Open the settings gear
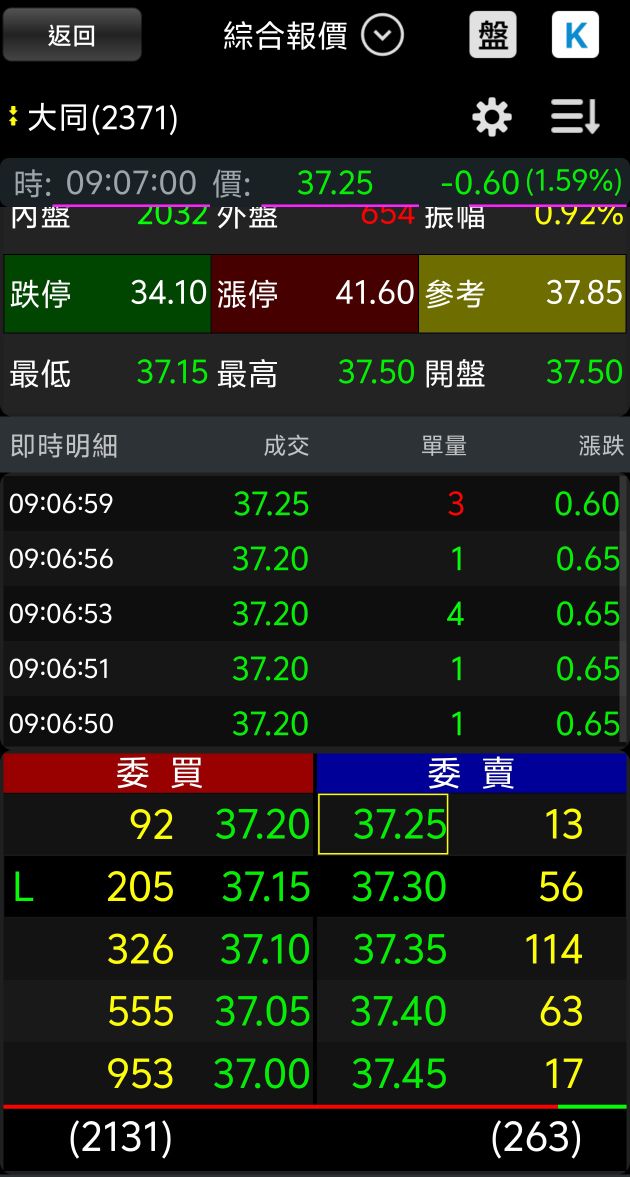Viewport: 630px width, 1177px height. [x=491, y=118]
